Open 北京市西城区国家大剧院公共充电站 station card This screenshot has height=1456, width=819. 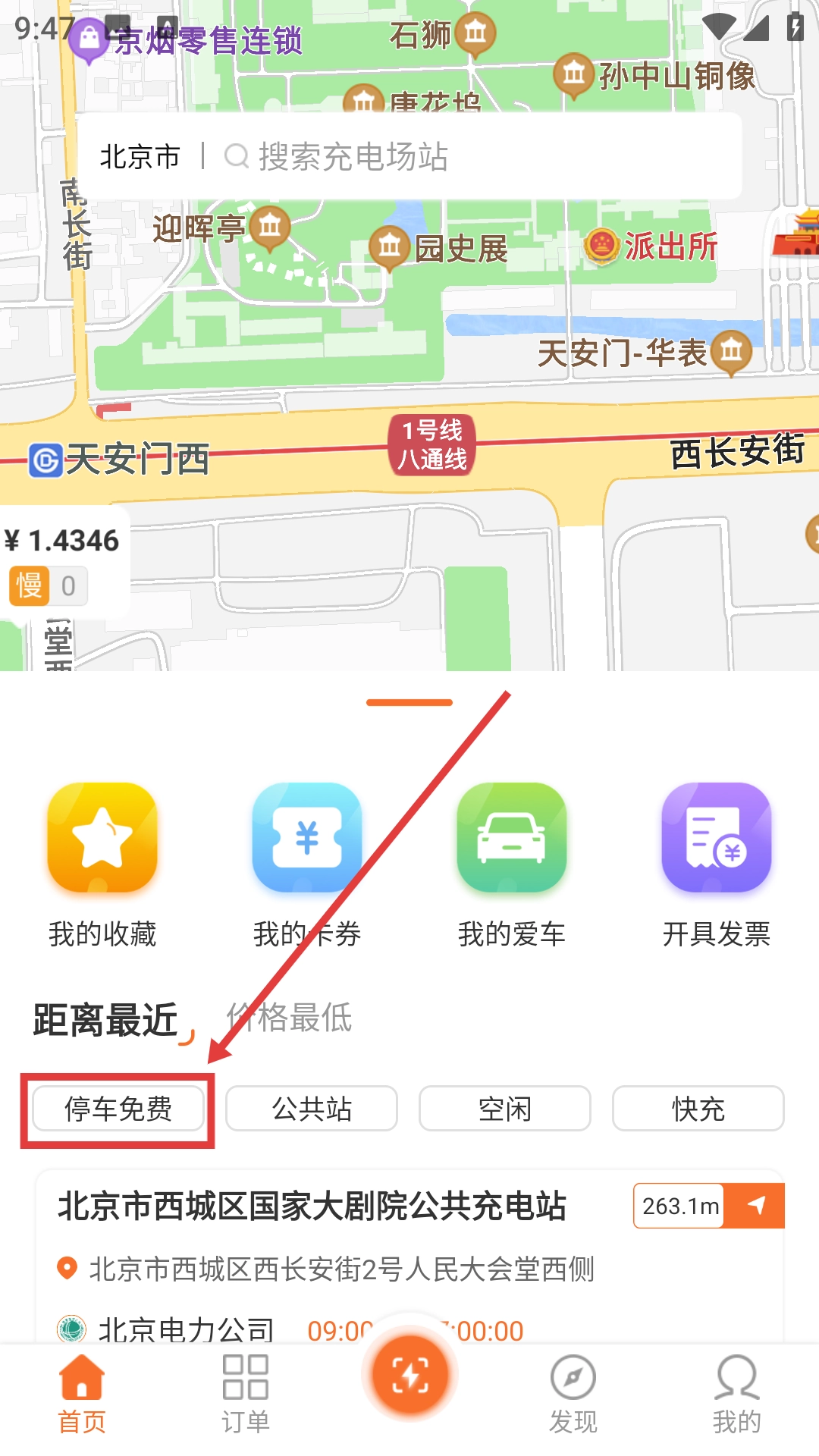tap(312, 1206)
